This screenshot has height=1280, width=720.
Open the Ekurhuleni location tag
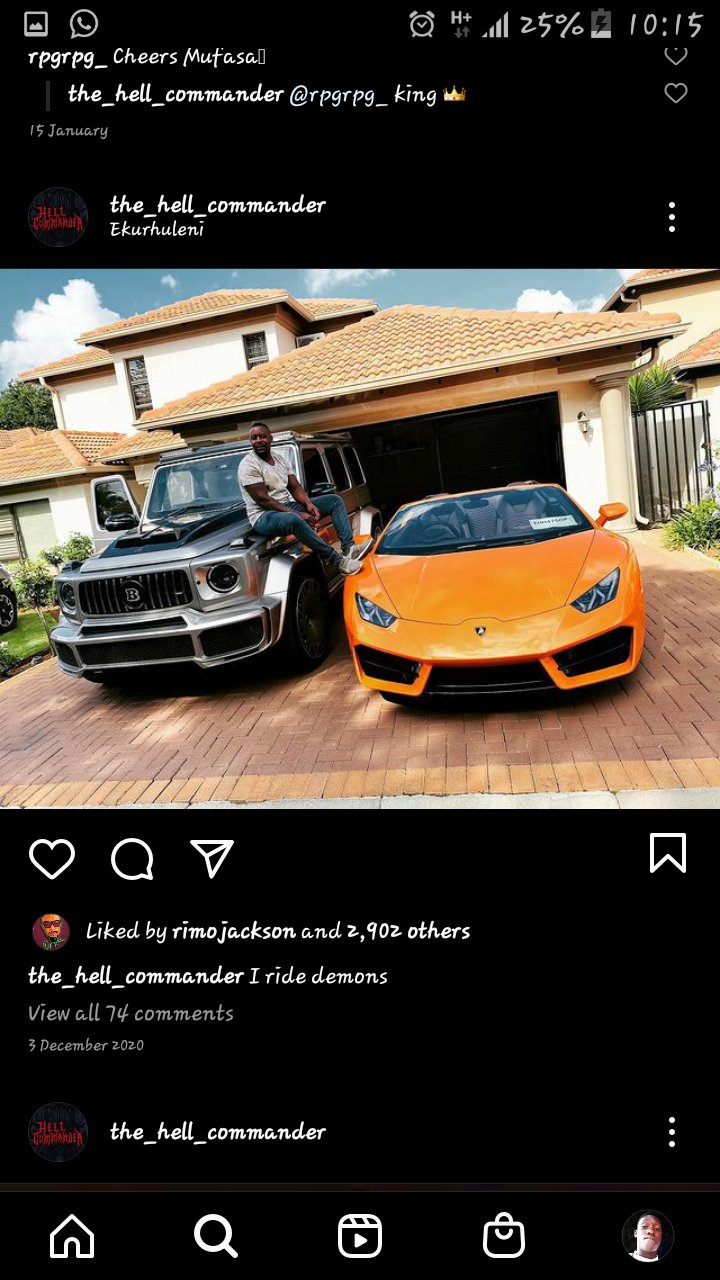157,229
